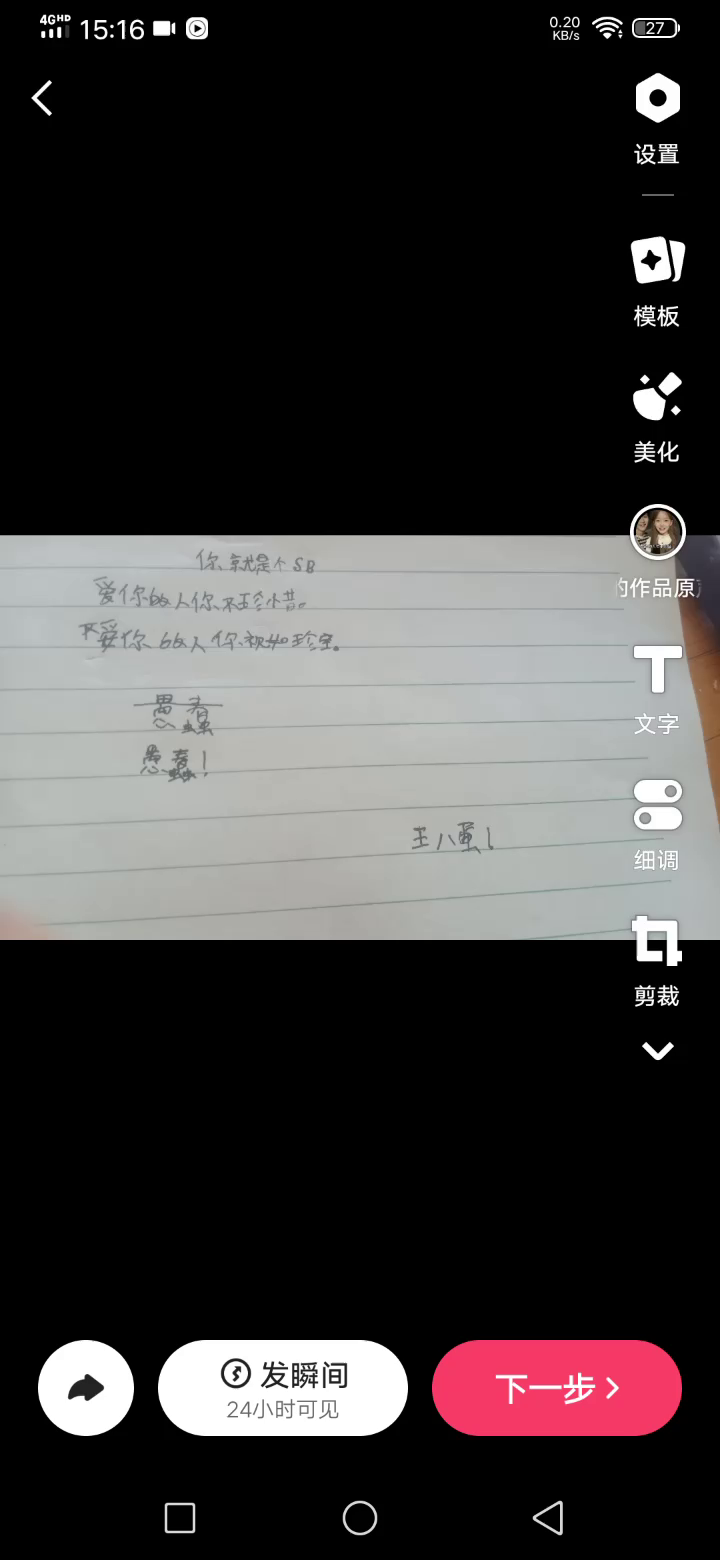The height and width of the screenshot is (1560, 720).
Task: Go back using the top-left arrow
Action: point(42,98)
